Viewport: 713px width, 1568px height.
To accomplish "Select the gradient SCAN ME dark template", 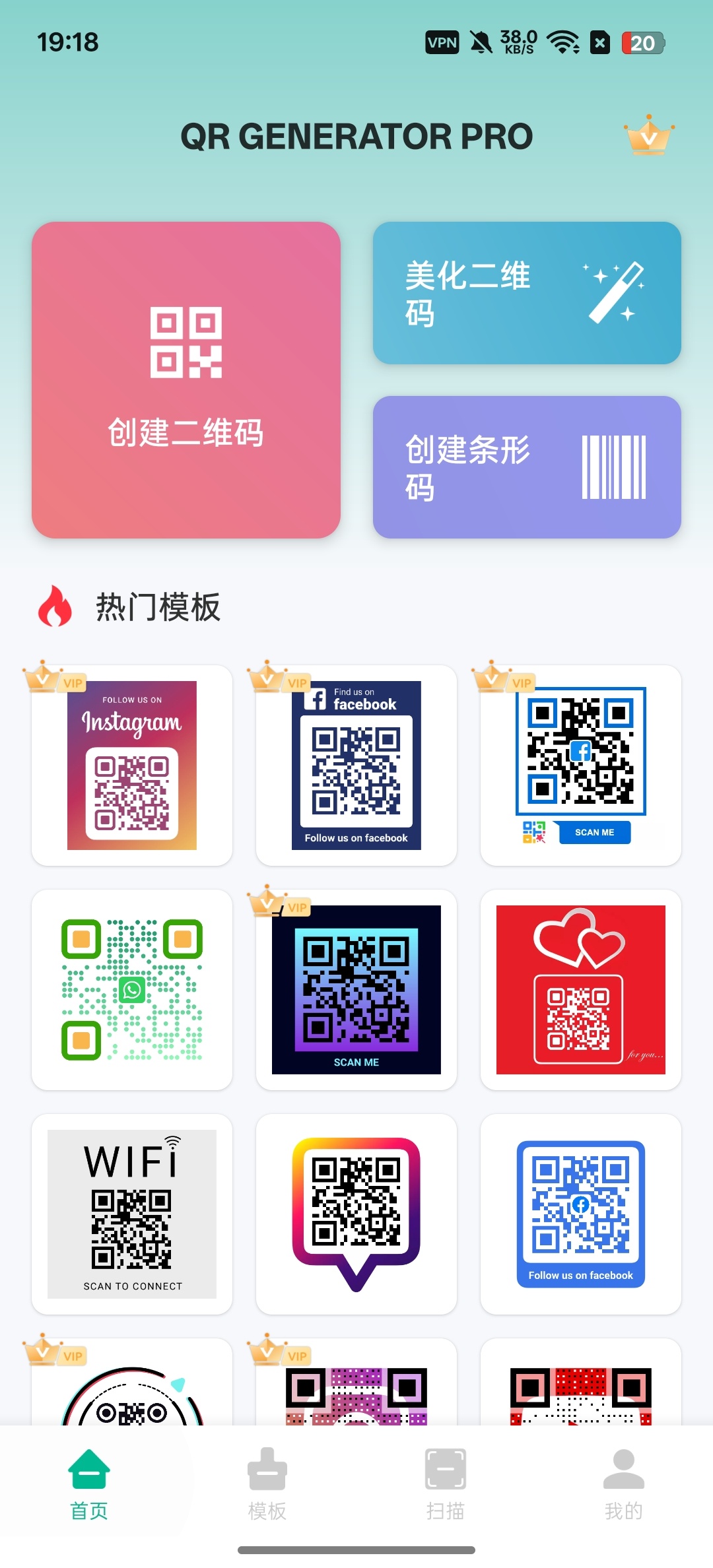I will (x=356, y=990).
